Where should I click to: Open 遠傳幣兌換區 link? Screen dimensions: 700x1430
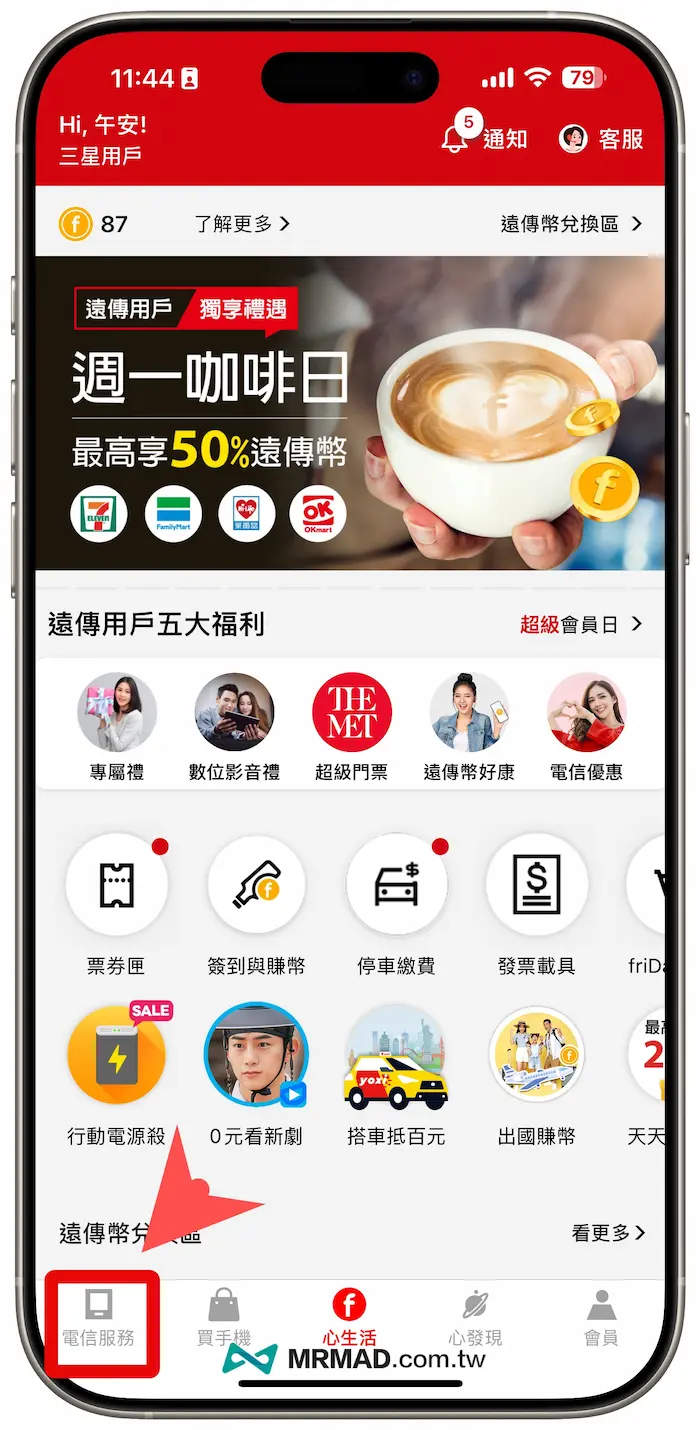click(x=571, y=224)
